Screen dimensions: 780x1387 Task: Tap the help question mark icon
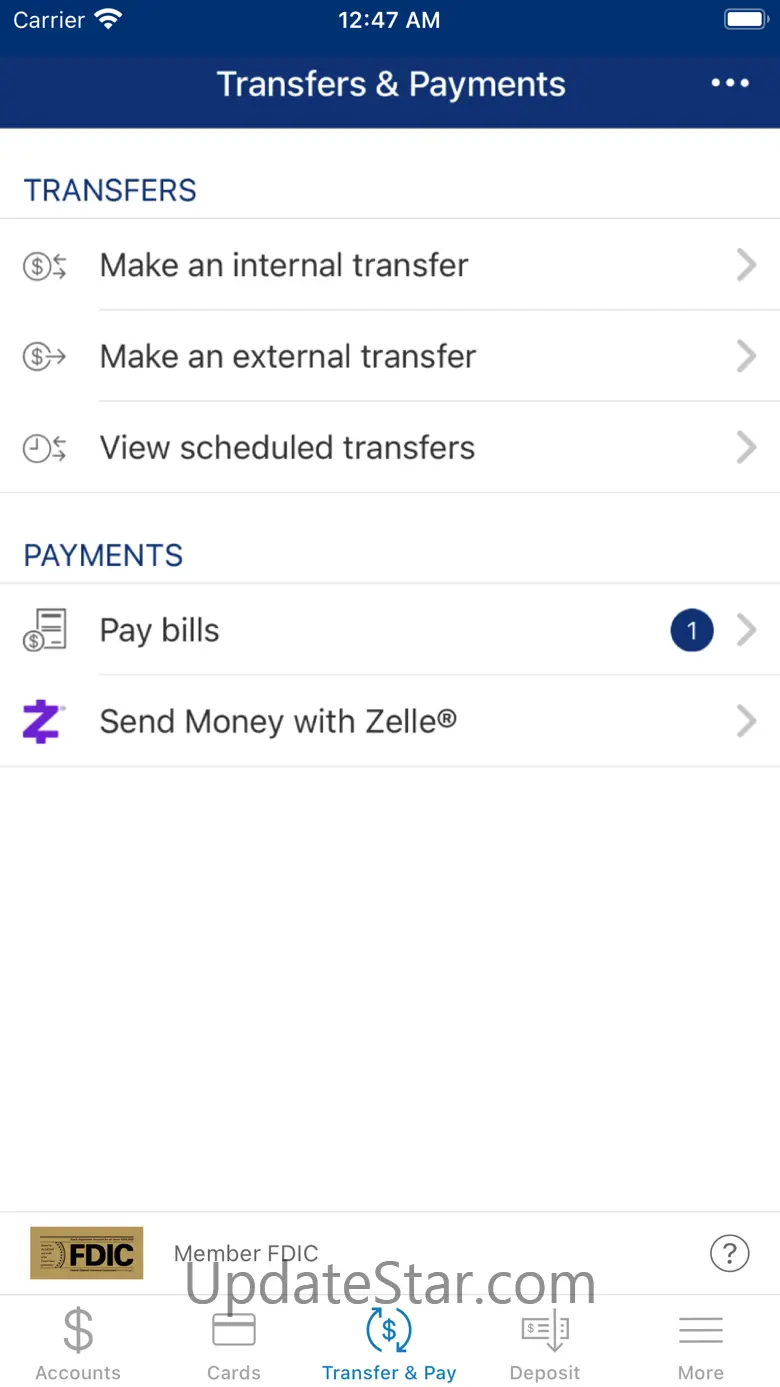coord(729,1252)
